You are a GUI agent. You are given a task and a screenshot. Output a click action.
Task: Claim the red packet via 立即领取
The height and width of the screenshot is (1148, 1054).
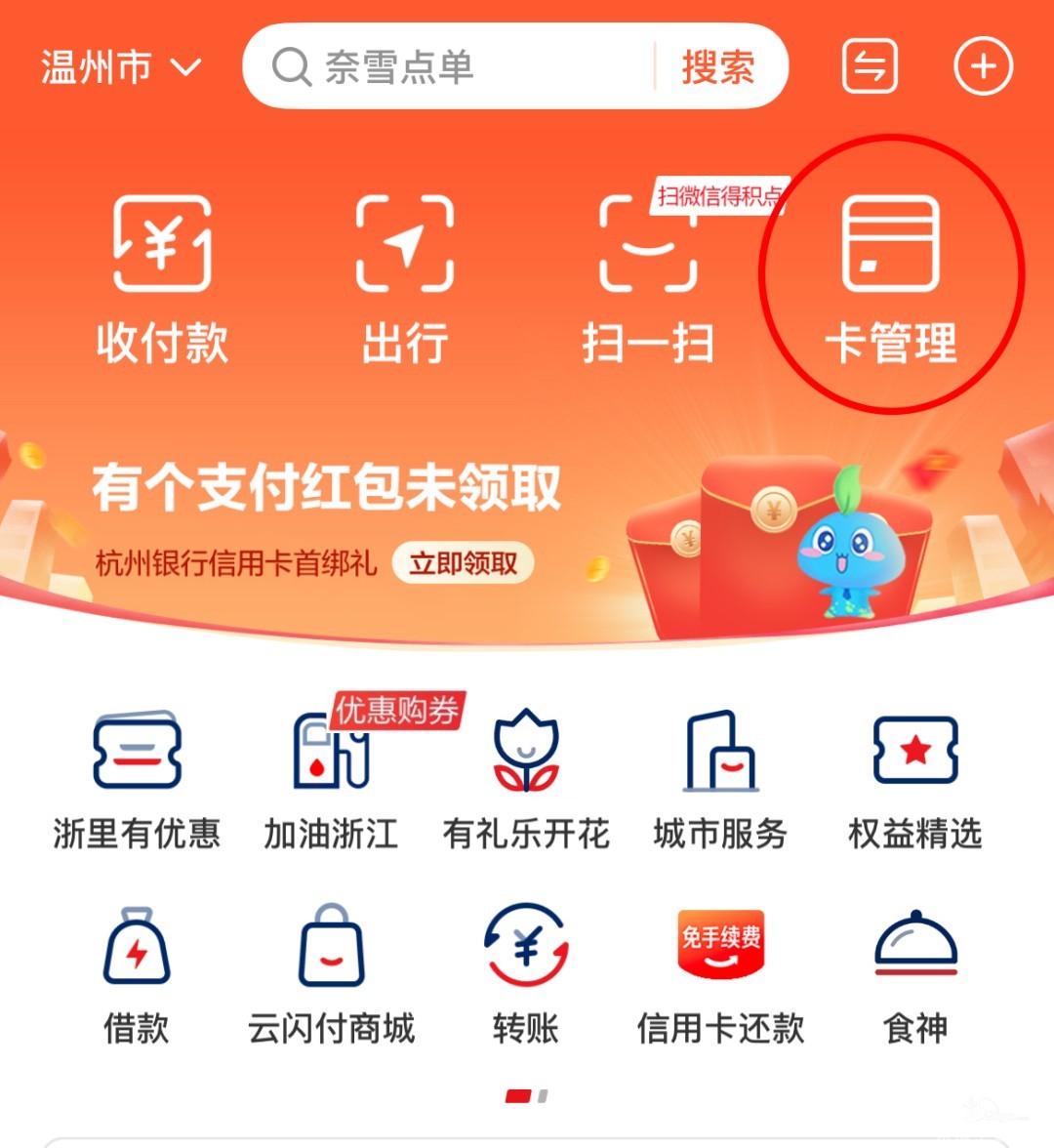point(463,563)
